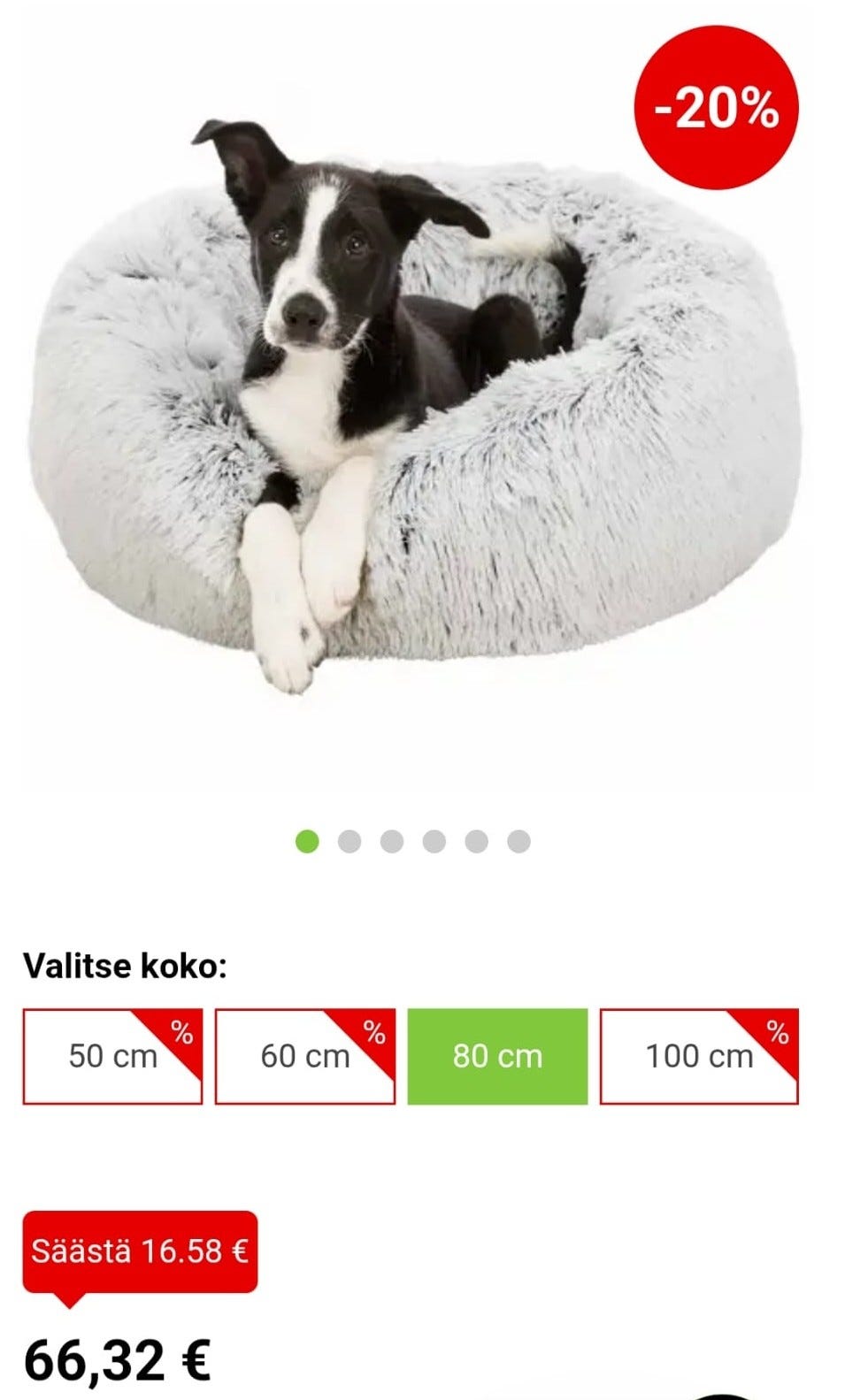Select the 100 cm size option
Viewport: 845px width, 1400px height.
pos(699,1055)
